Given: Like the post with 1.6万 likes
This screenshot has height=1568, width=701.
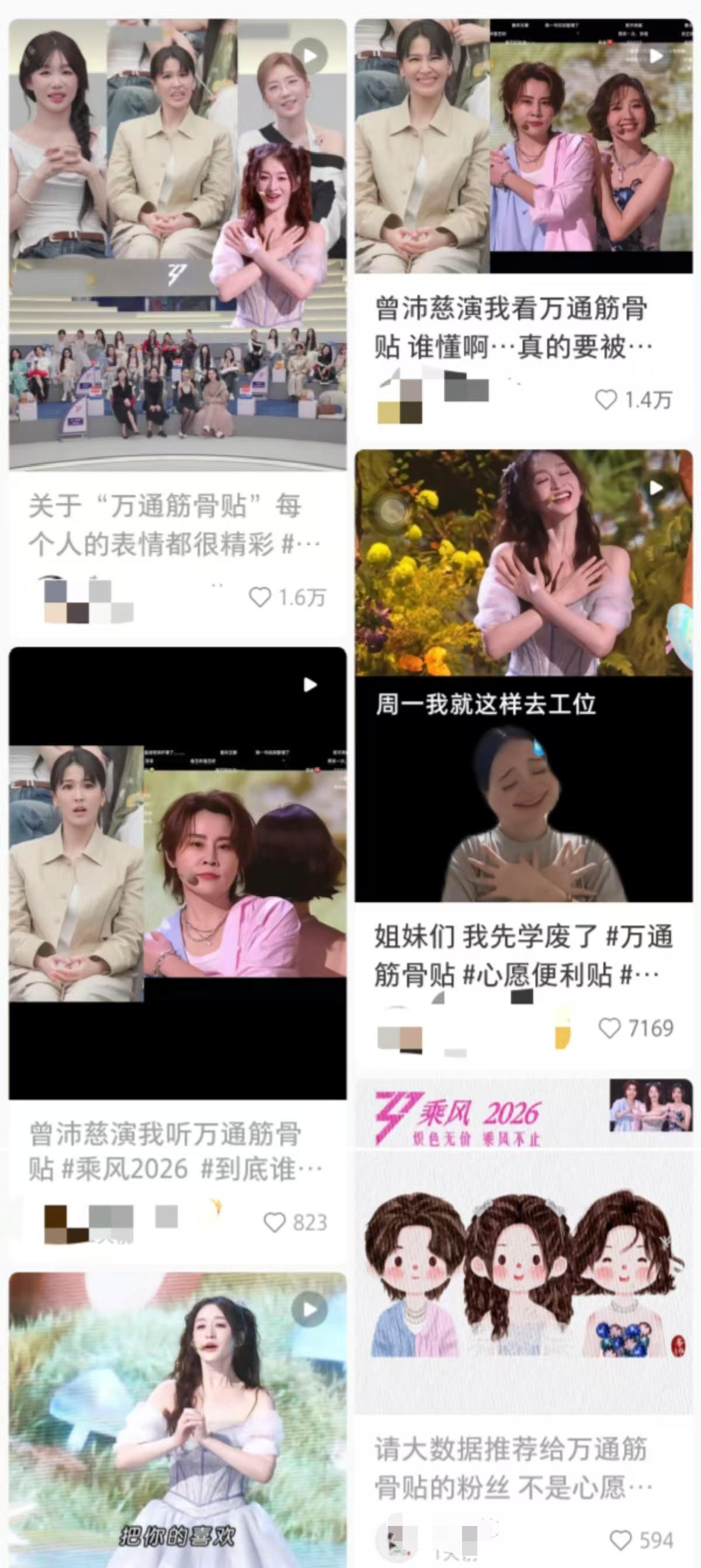Looking at the screenshot, I should point(260,597).
